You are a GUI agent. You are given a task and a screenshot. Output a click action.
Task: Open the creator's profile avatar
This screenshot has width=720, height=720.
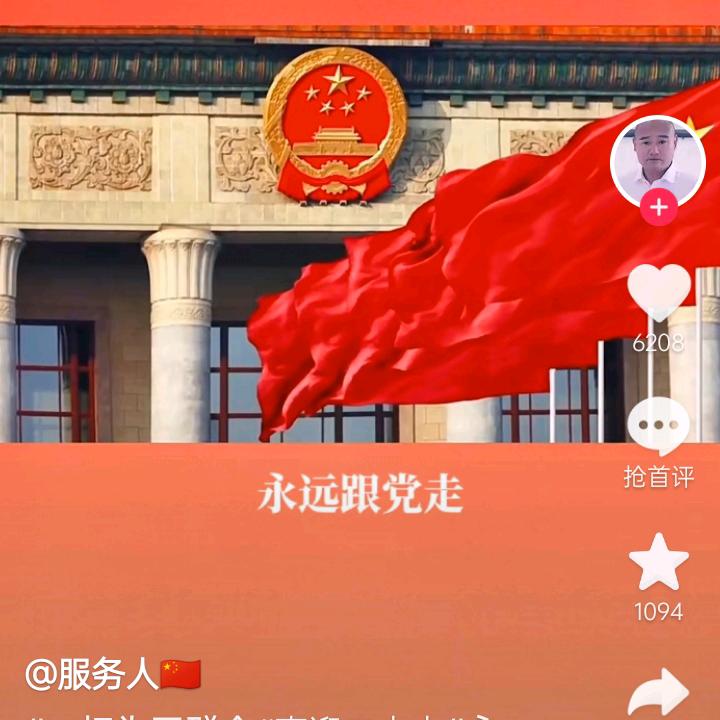tap(657, 161)
